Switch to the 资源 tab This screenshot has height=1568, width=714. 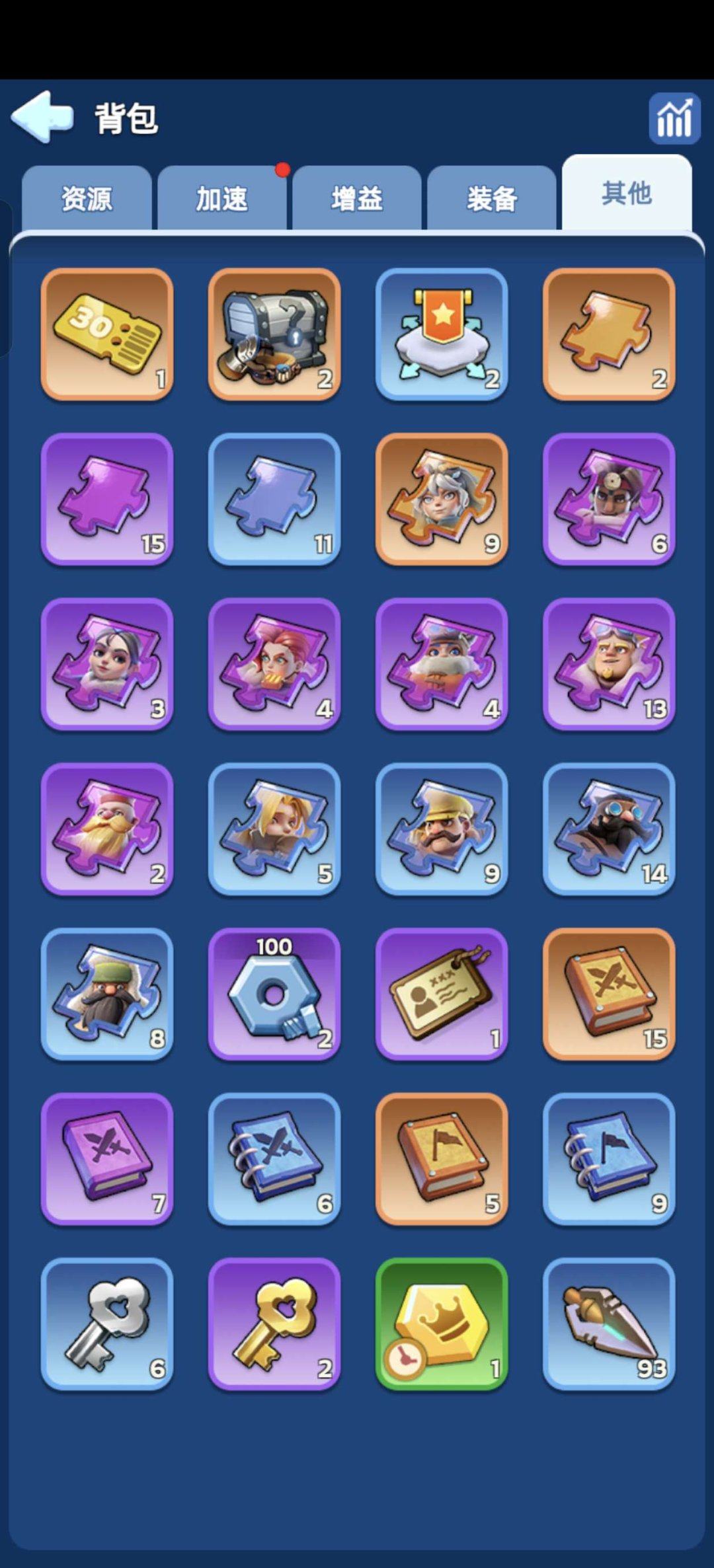click(x=87, y=198)
